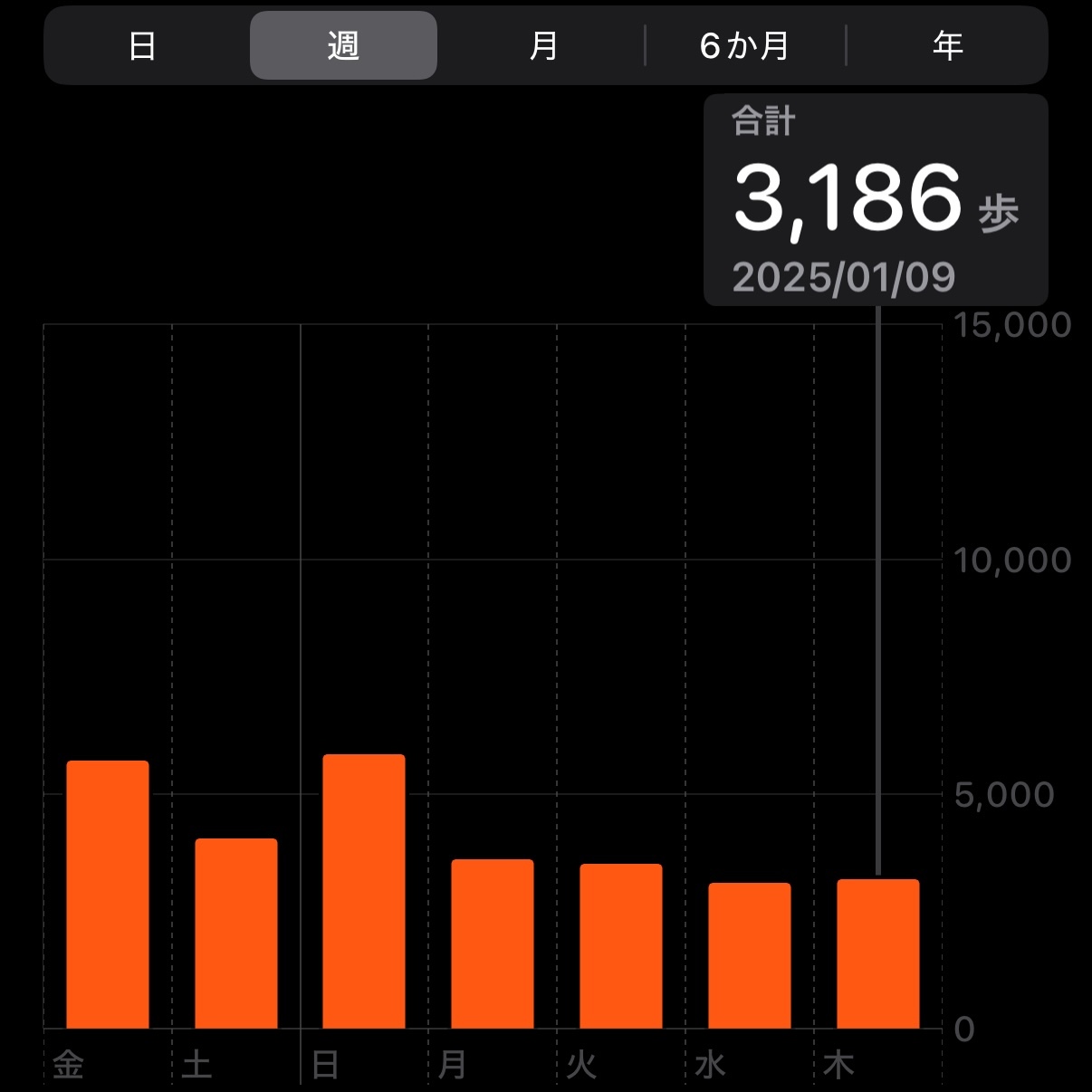Switch to the 日 (day) view
The height and width of the screenshot is (1092, 1092).
coord(142,45)
